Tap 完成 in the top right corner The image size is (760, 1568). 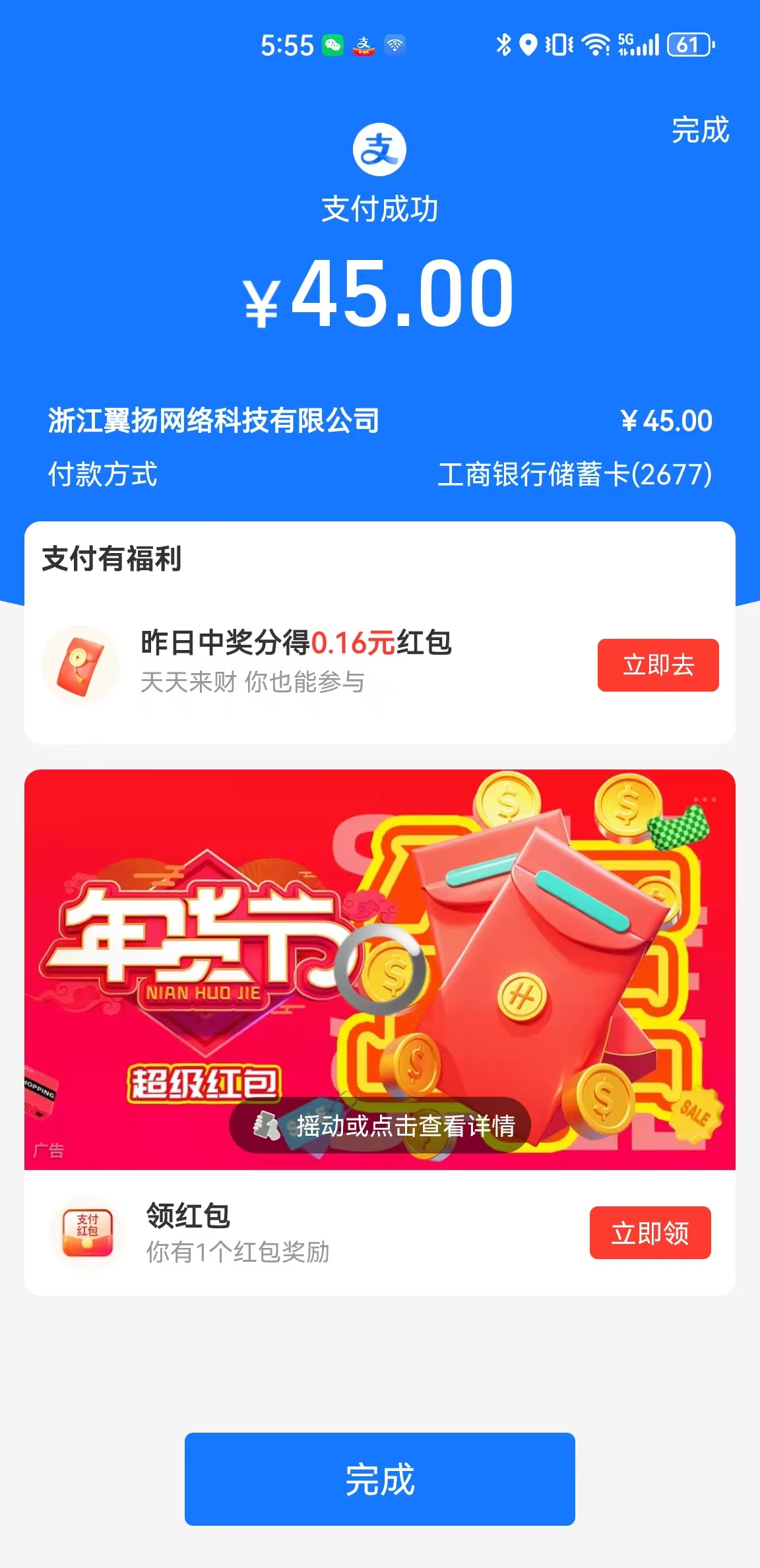pos(700,130)
